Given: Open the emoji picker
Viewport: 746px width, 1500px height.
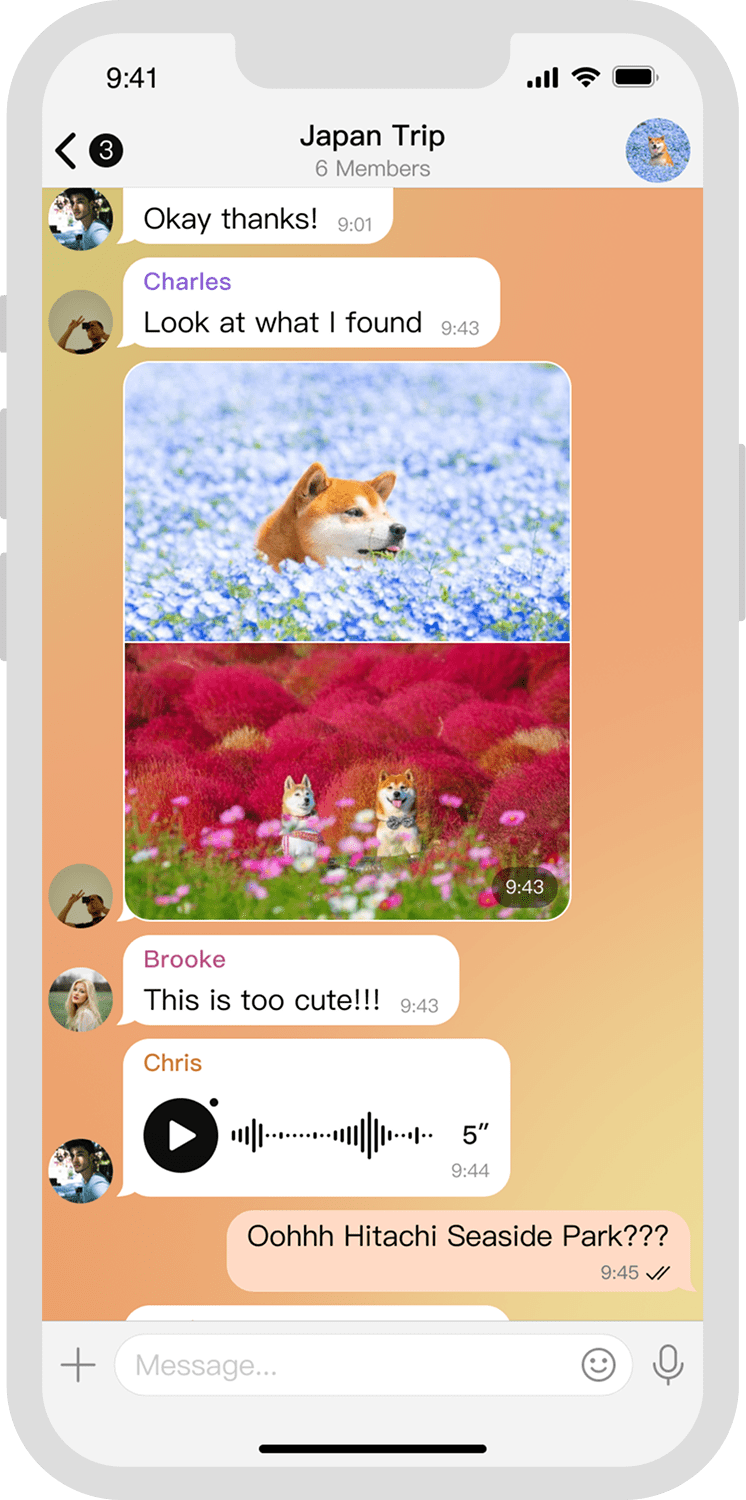Looking at the screenshot, I should pos(598,1365).
